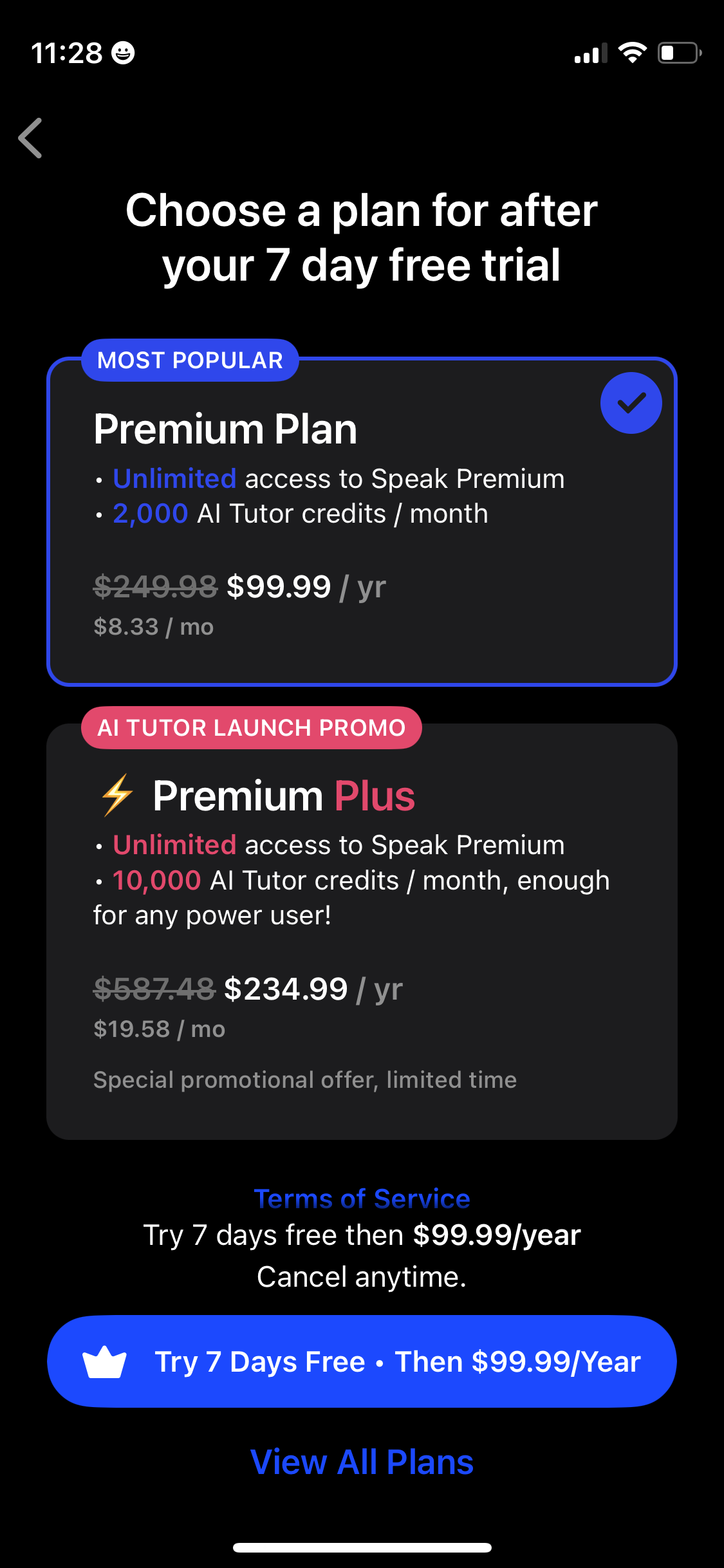Tap the back chevron arrow
The image size is (724, 1568).
click(31, 137)
